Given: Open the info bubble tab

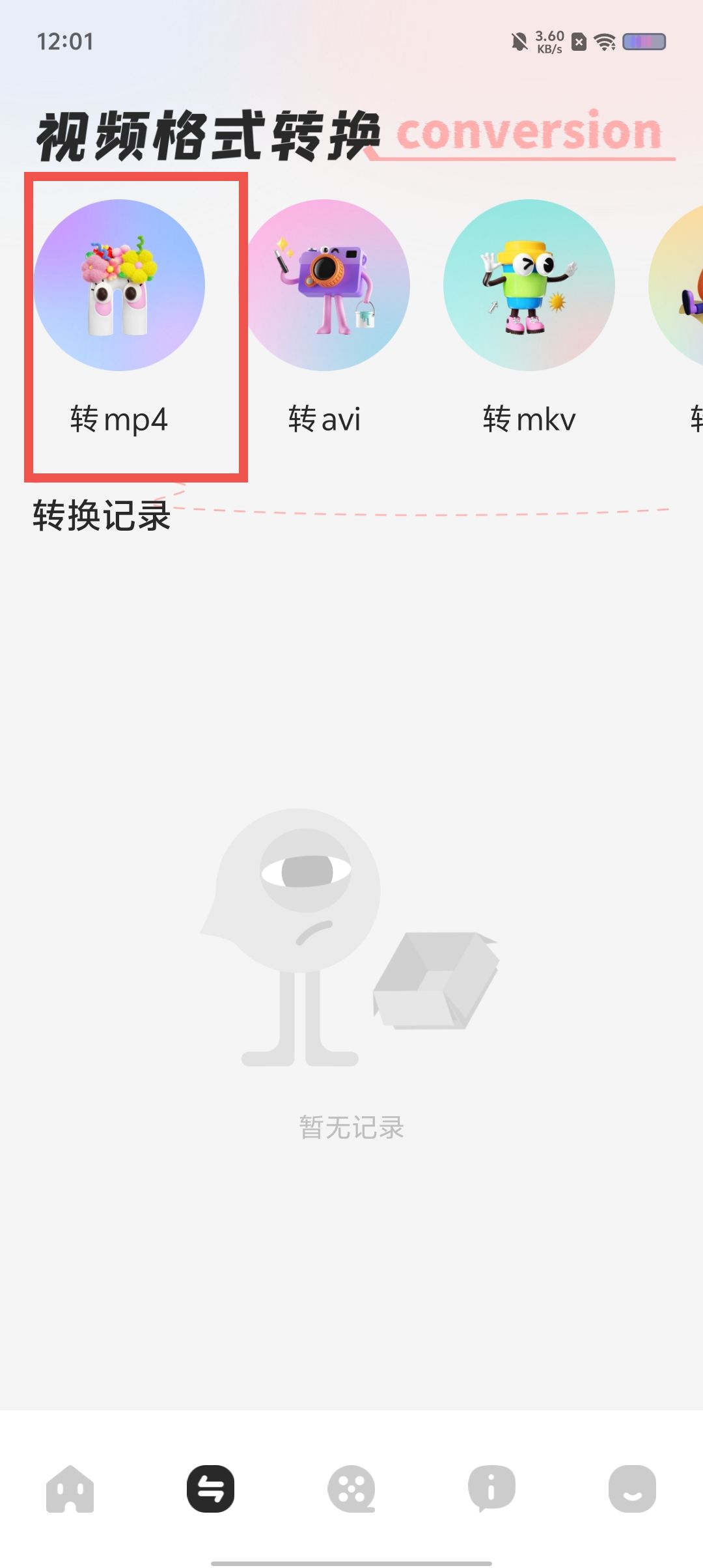Looking at the screenshot, I should pyautogui.click(x=491, y=1489).
